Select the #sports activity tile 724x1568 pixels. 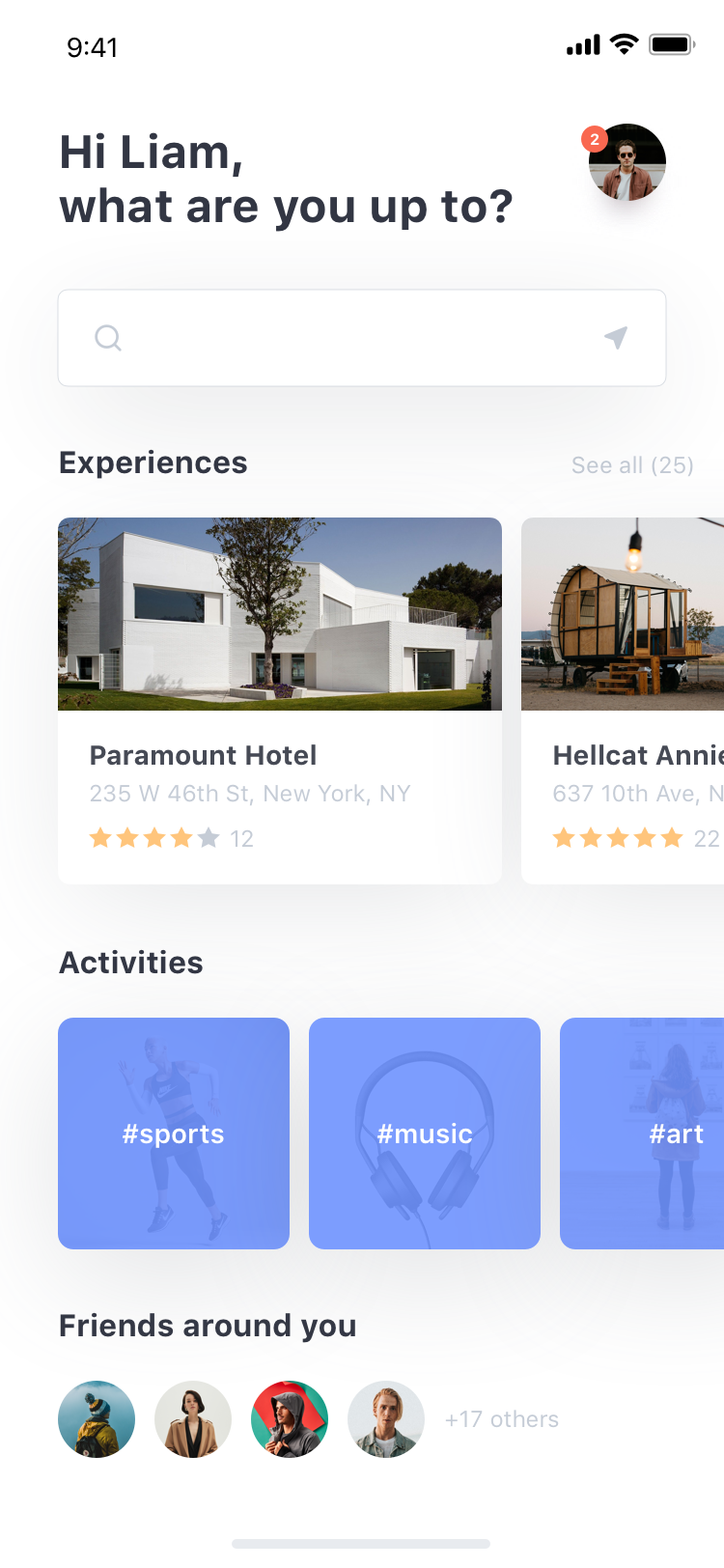[x=174, y=1134]
